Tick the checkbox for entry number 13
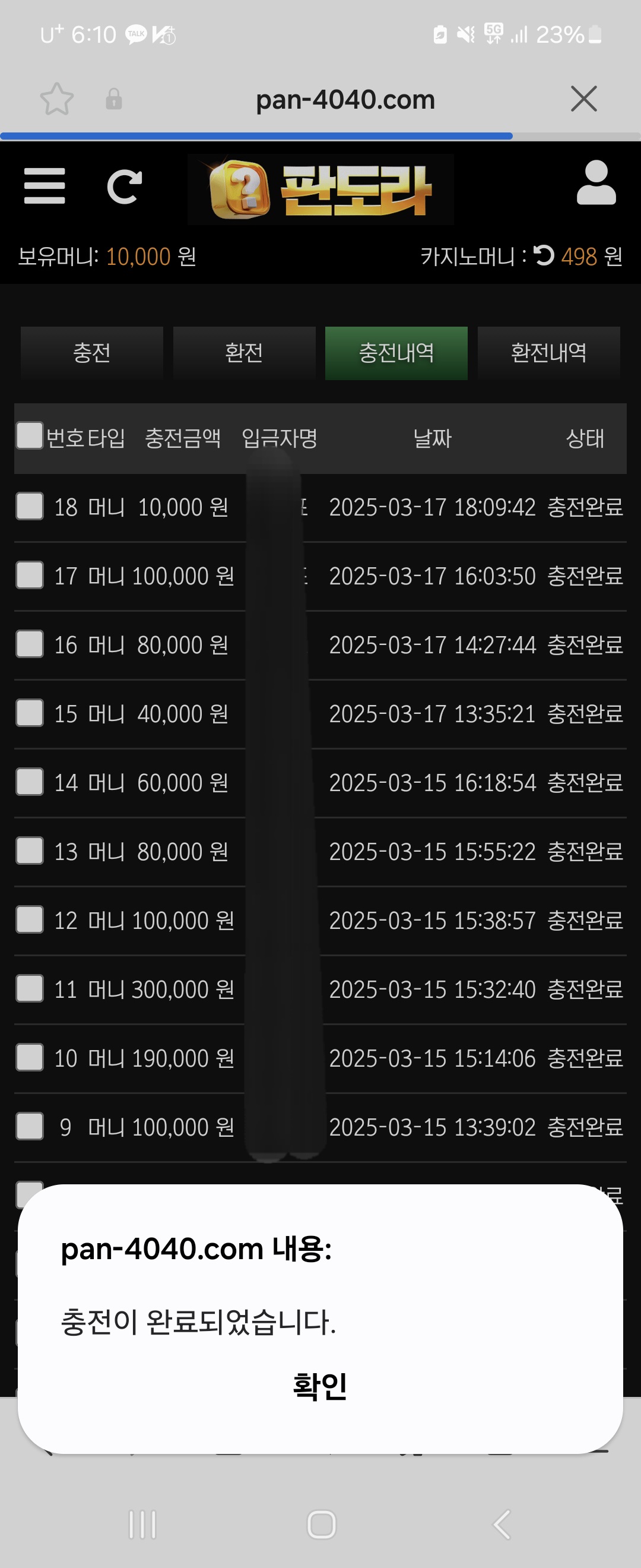The height and width of the screenshot is (1568, 641). pyautogui.click(x=29, y=851)
